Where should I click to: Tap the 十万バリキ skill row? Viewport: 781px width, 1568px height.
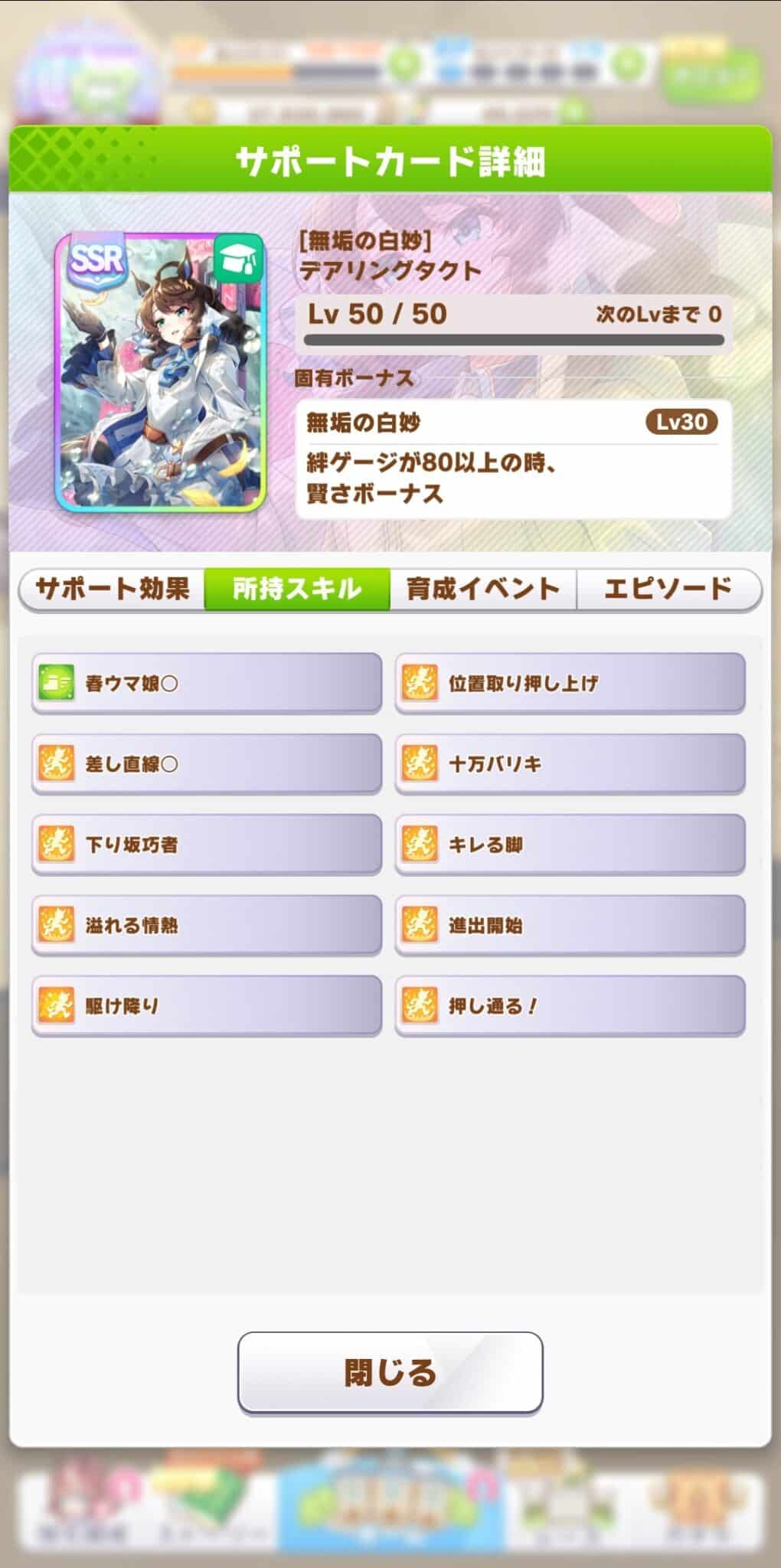pos(570,763)
